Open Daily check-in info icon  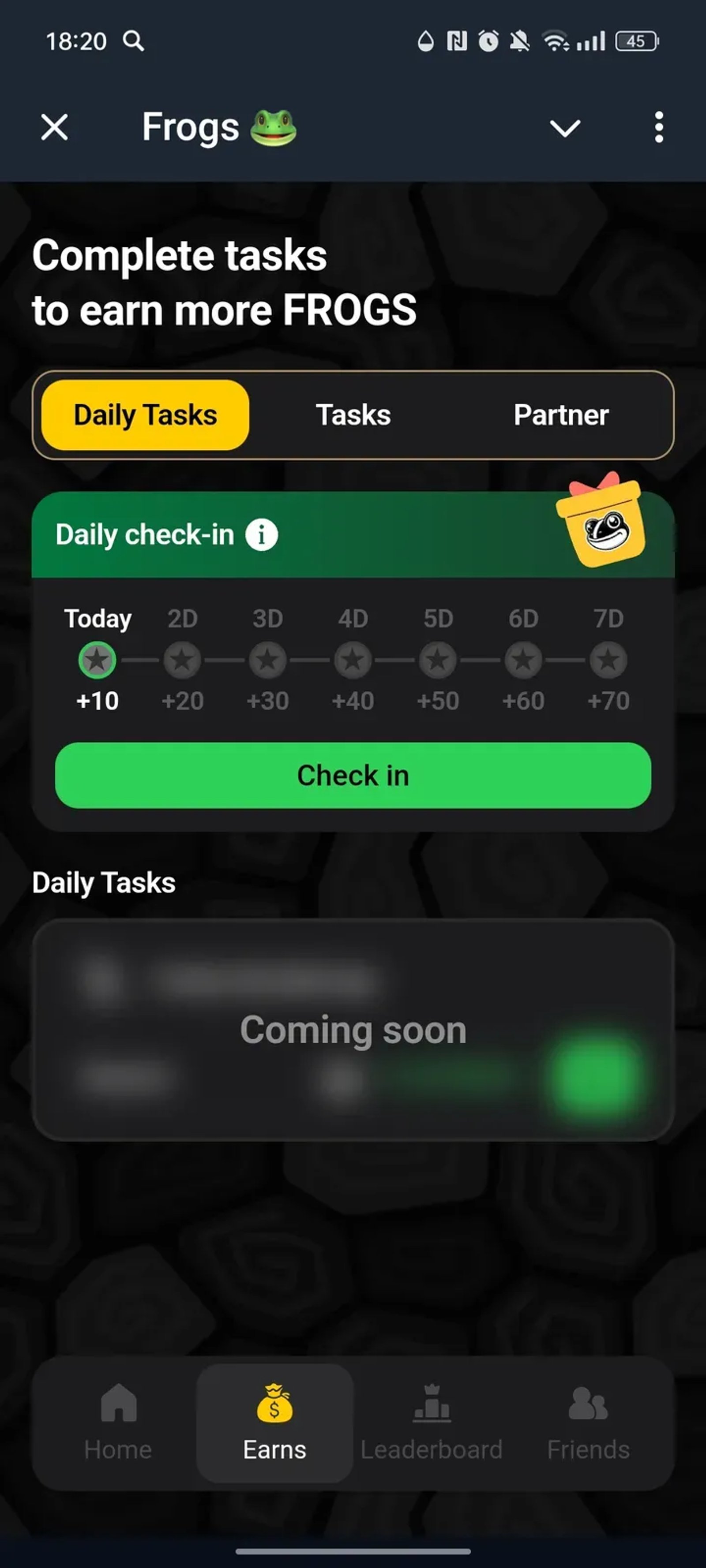(261, 535)
